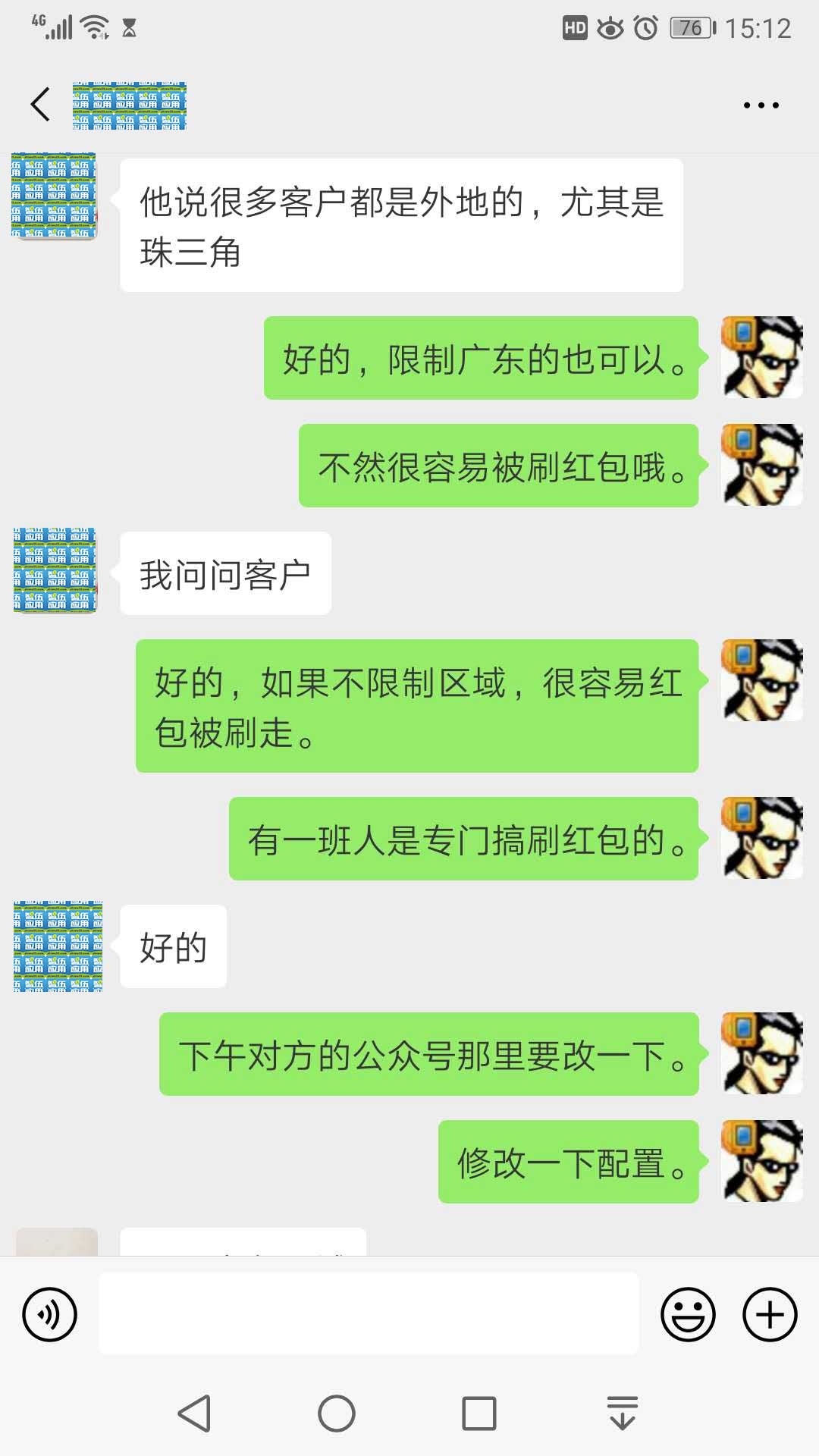Open contact avatar beside 我问问客户
This screenshot has width=819, height=1456.
[55, 571]
